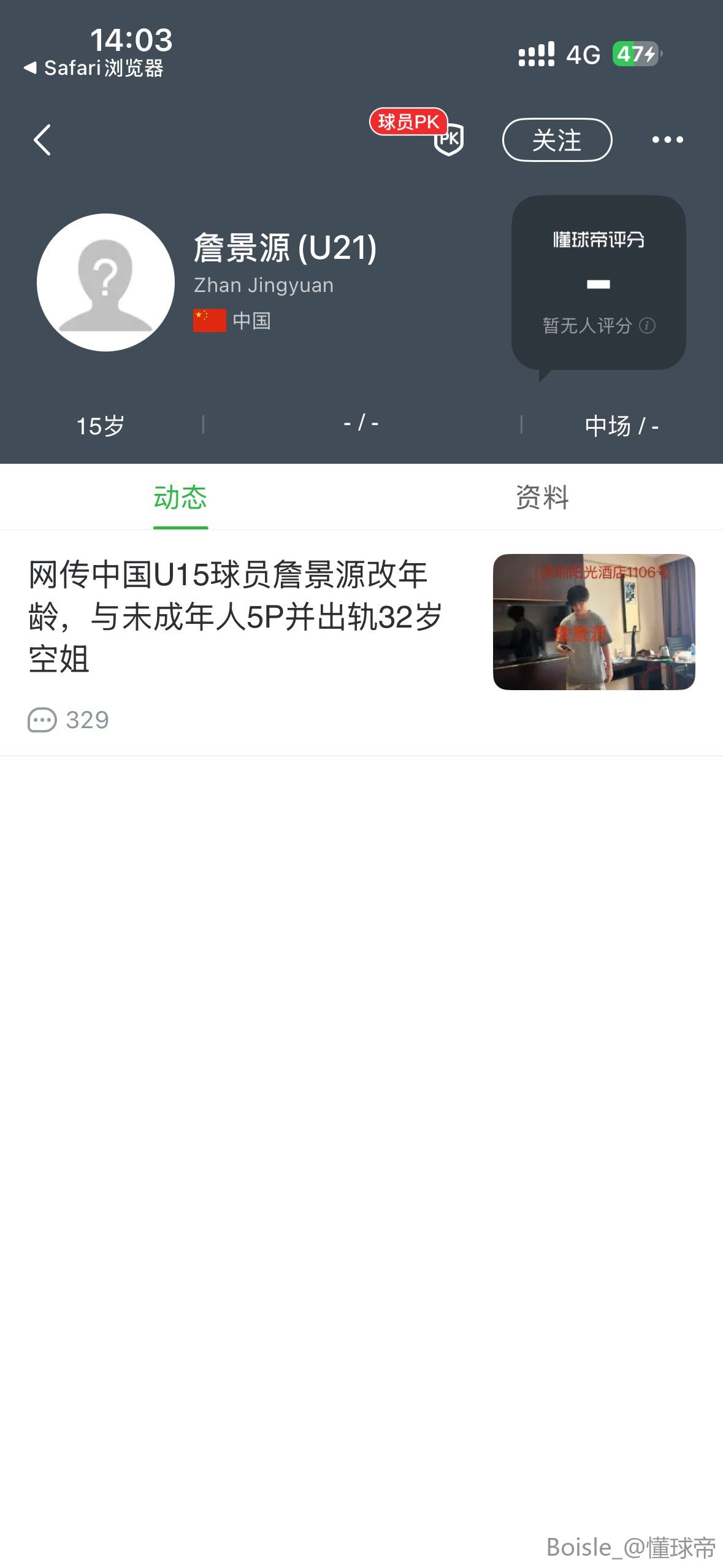Open the three-dot overflow menu
The width and height of the screenshot is (723, 1568).
[667, 140]
